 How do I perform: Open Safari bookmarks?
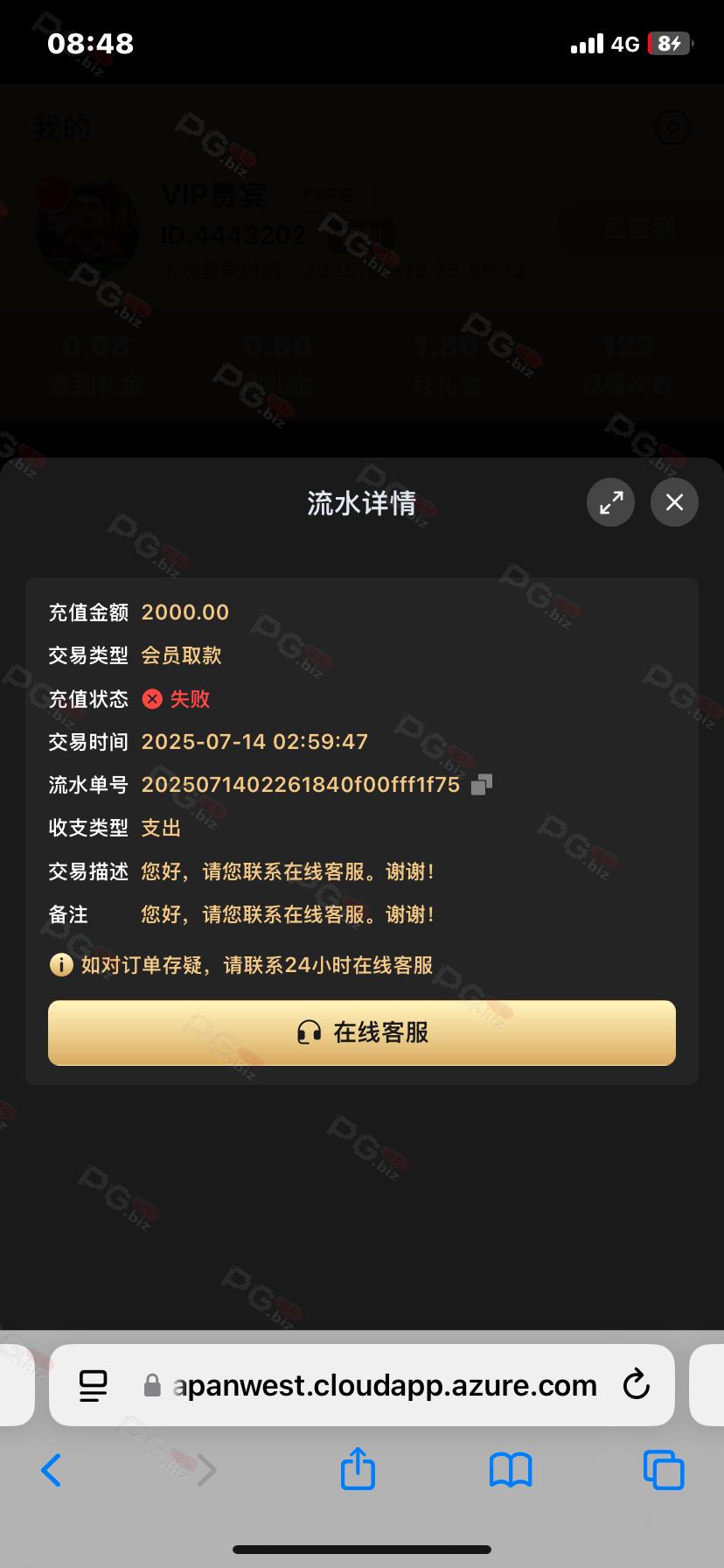point(511,1470)
